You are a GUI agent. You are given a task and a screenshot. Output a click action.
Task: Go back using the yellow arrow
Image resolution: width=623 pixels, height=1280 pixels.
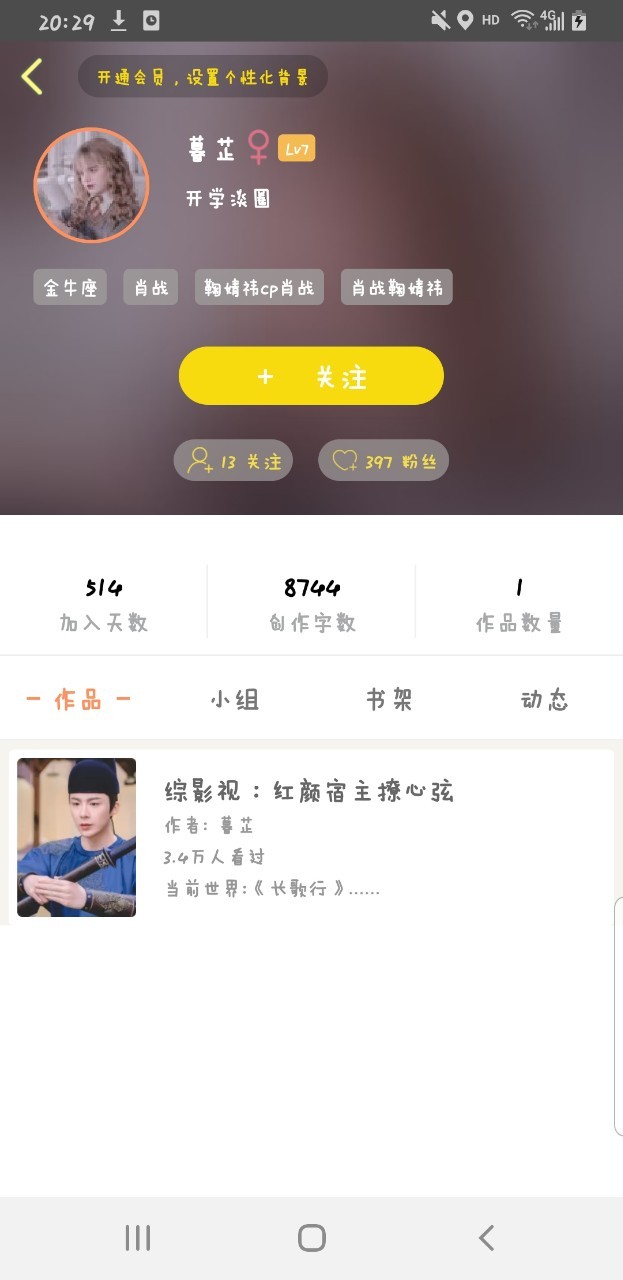(32, 77)
